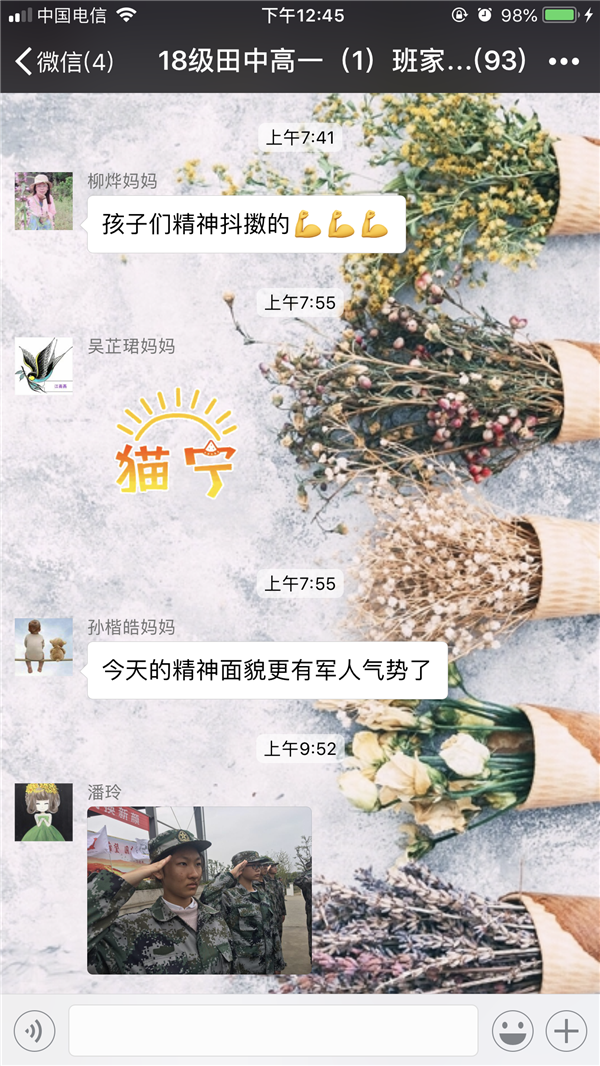Image resolution: width=600 pixels, height=1066 pixels.
Task: Switch to voice message input
Action: (x=34, y=1030)
